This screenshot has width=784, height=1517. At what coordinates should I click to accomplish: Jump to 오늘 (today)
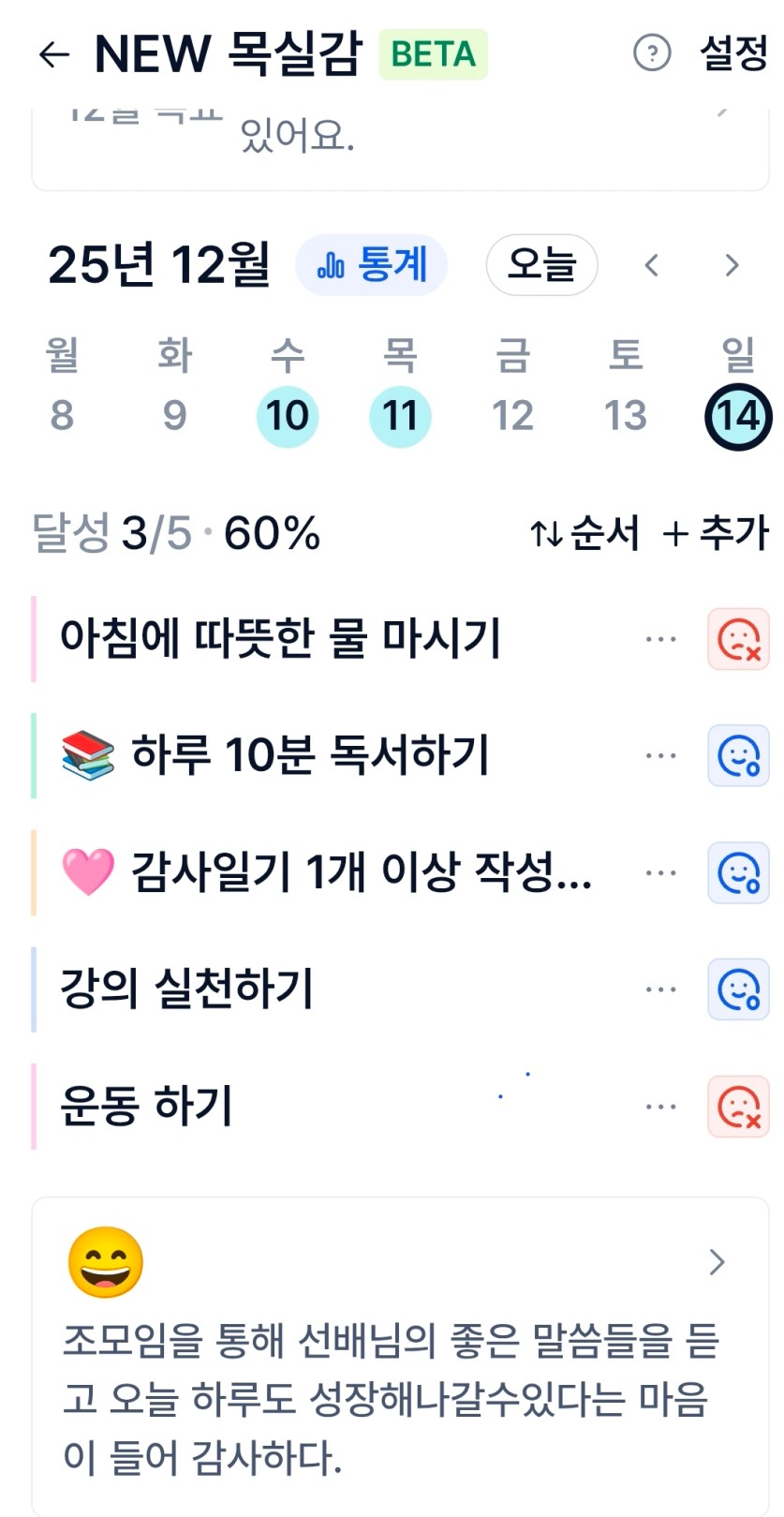[x=541, y=265]
